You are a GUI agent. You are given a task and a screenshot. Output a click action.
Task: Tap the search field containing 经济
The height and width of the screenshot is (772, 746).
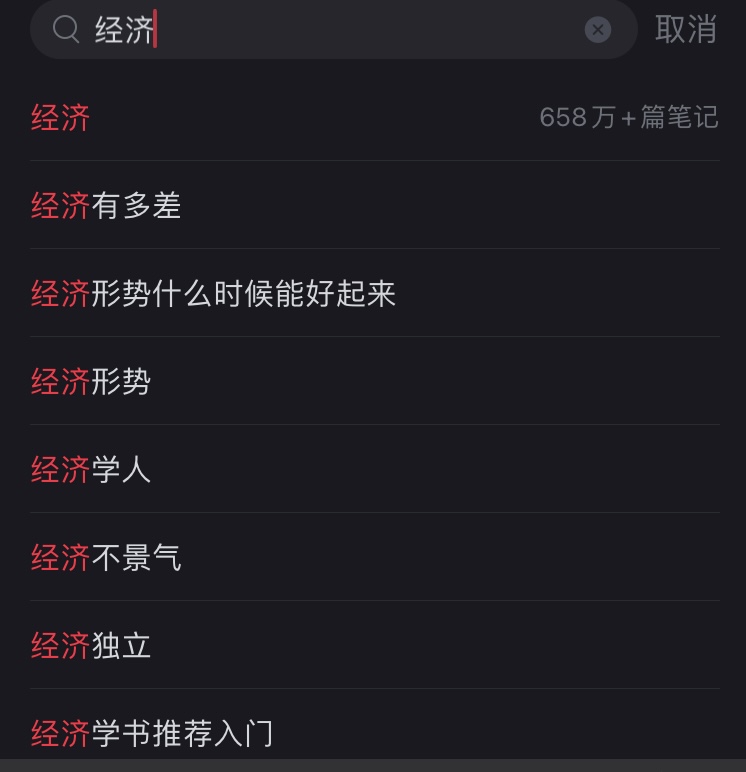coord(330,30)
